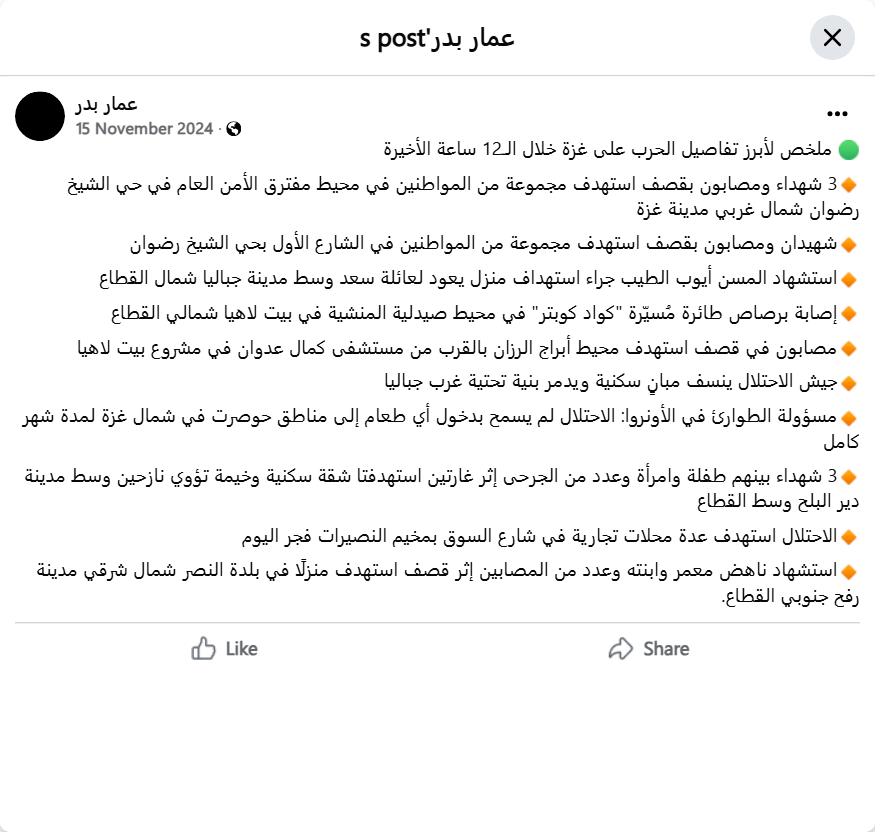
Task: Share this post
Action: click(x=649, y=648)
